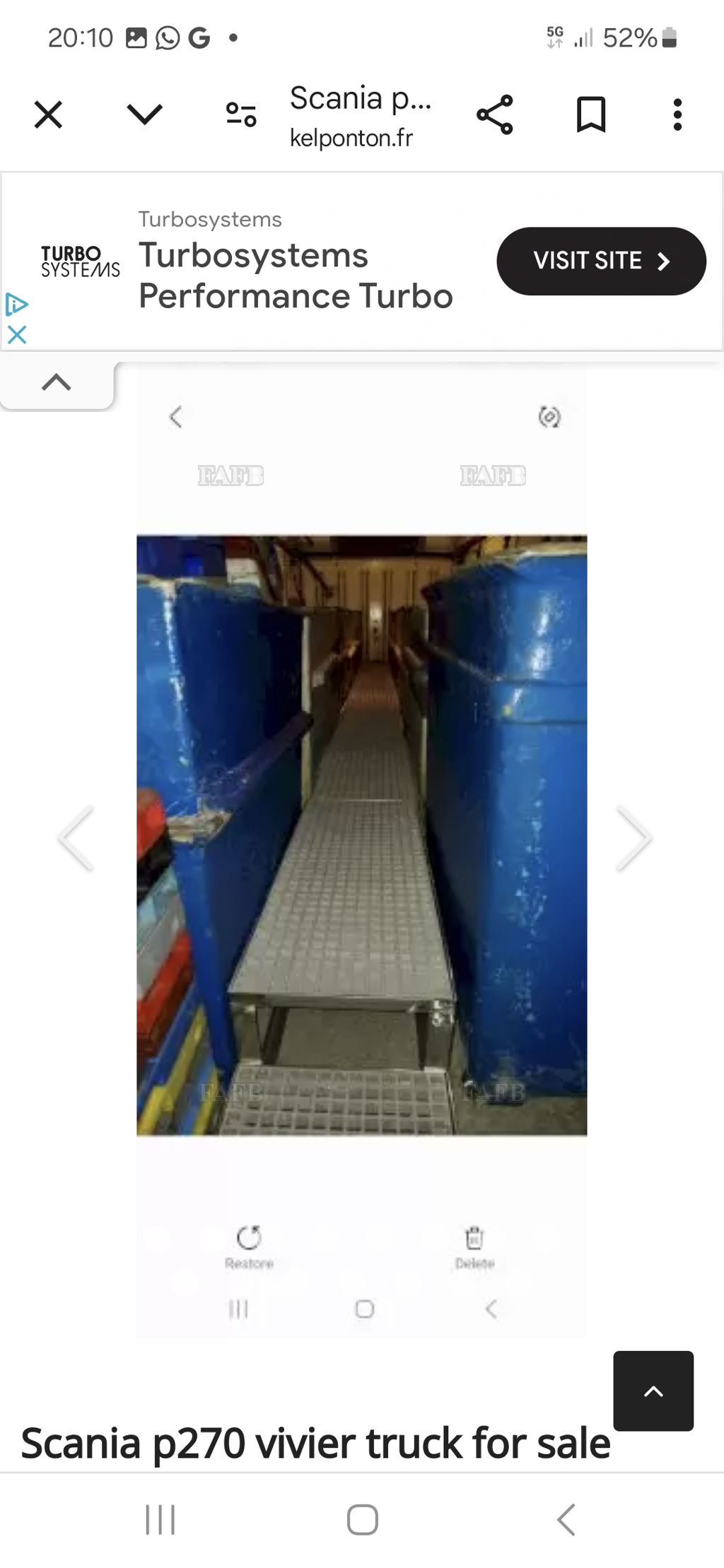Minimize the custom tab with down chevron
The height and width of the screenshot is (1568, 724).
[144, 114]
